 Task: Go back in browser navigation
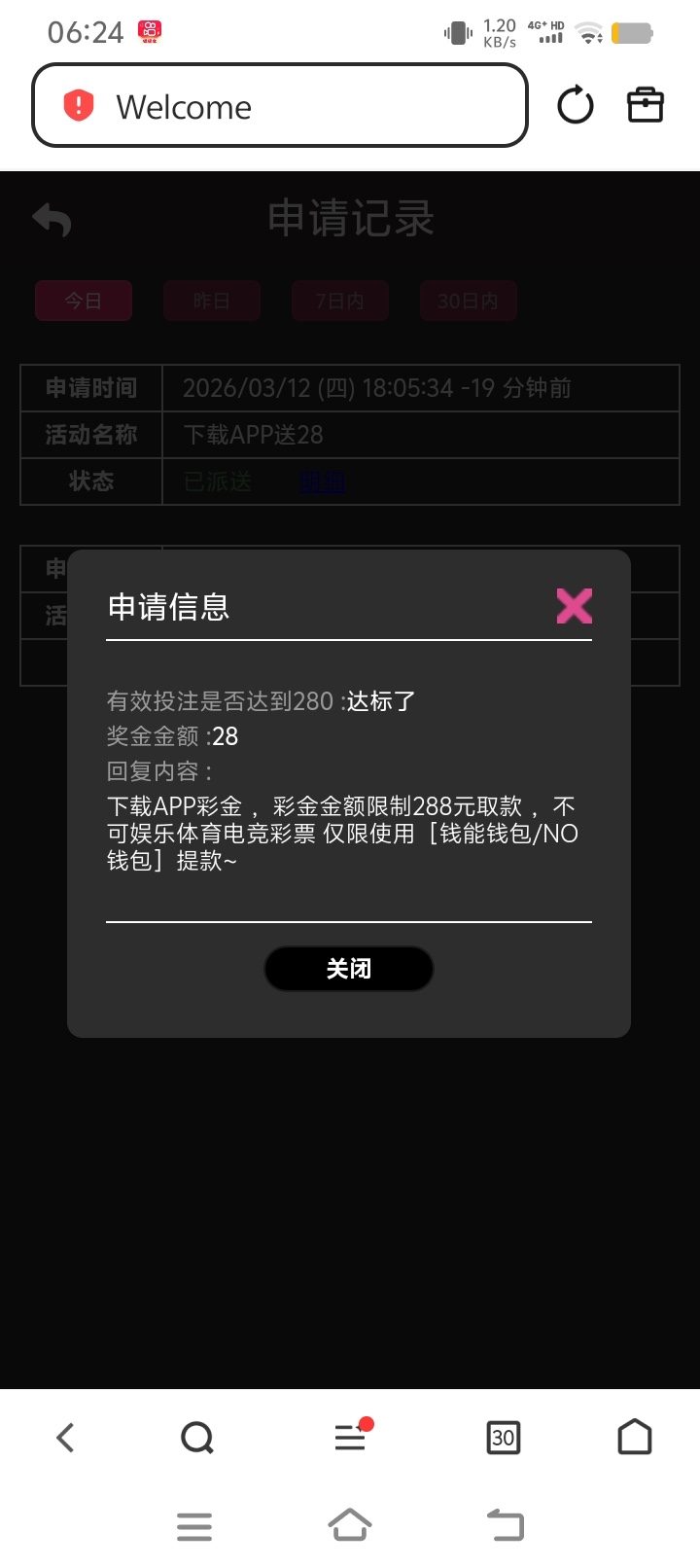pos(65,1437)
